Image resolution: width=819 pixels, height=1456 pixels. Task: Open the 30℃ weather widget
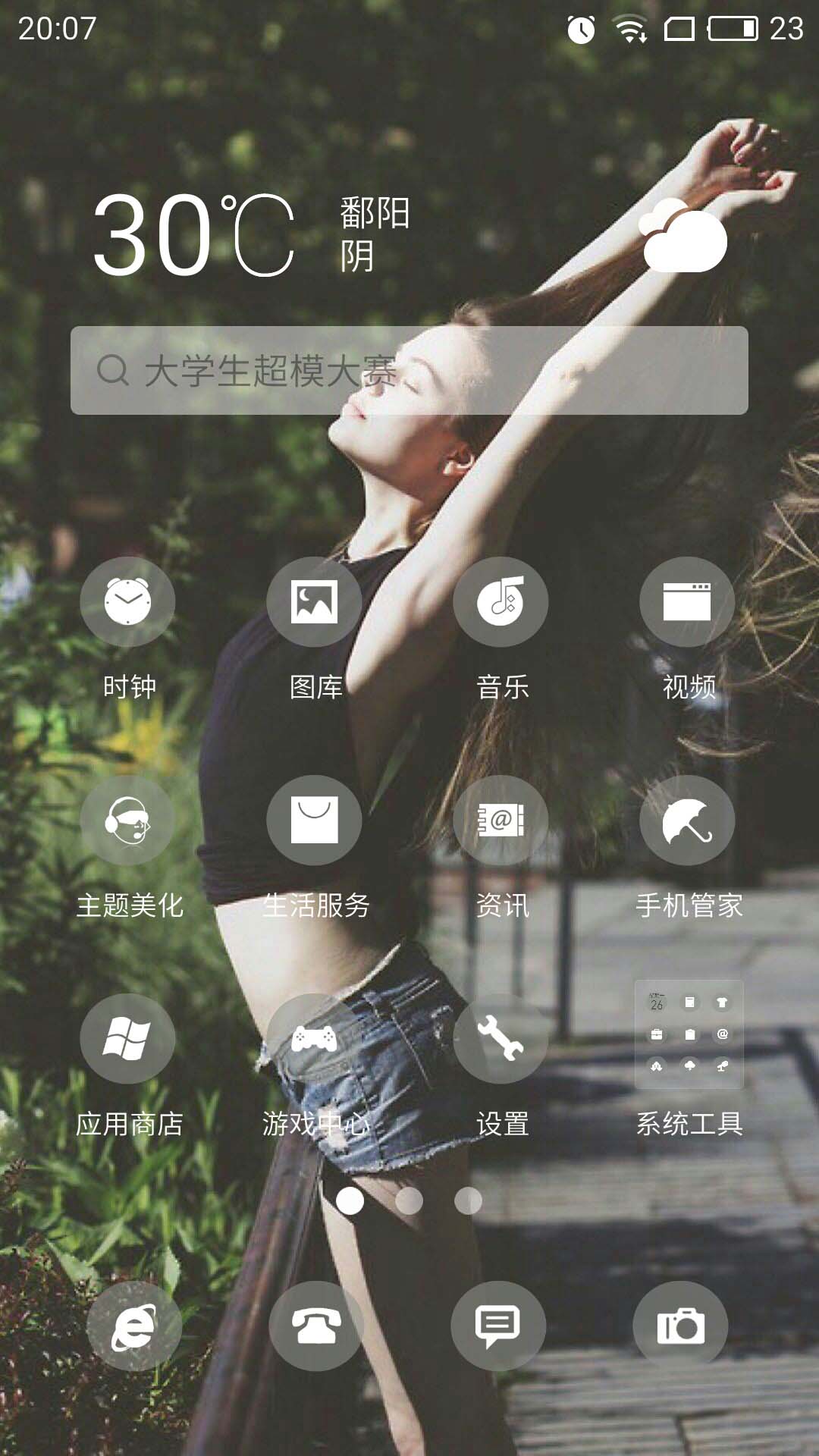pyautogui.click(x=193, y=234)
